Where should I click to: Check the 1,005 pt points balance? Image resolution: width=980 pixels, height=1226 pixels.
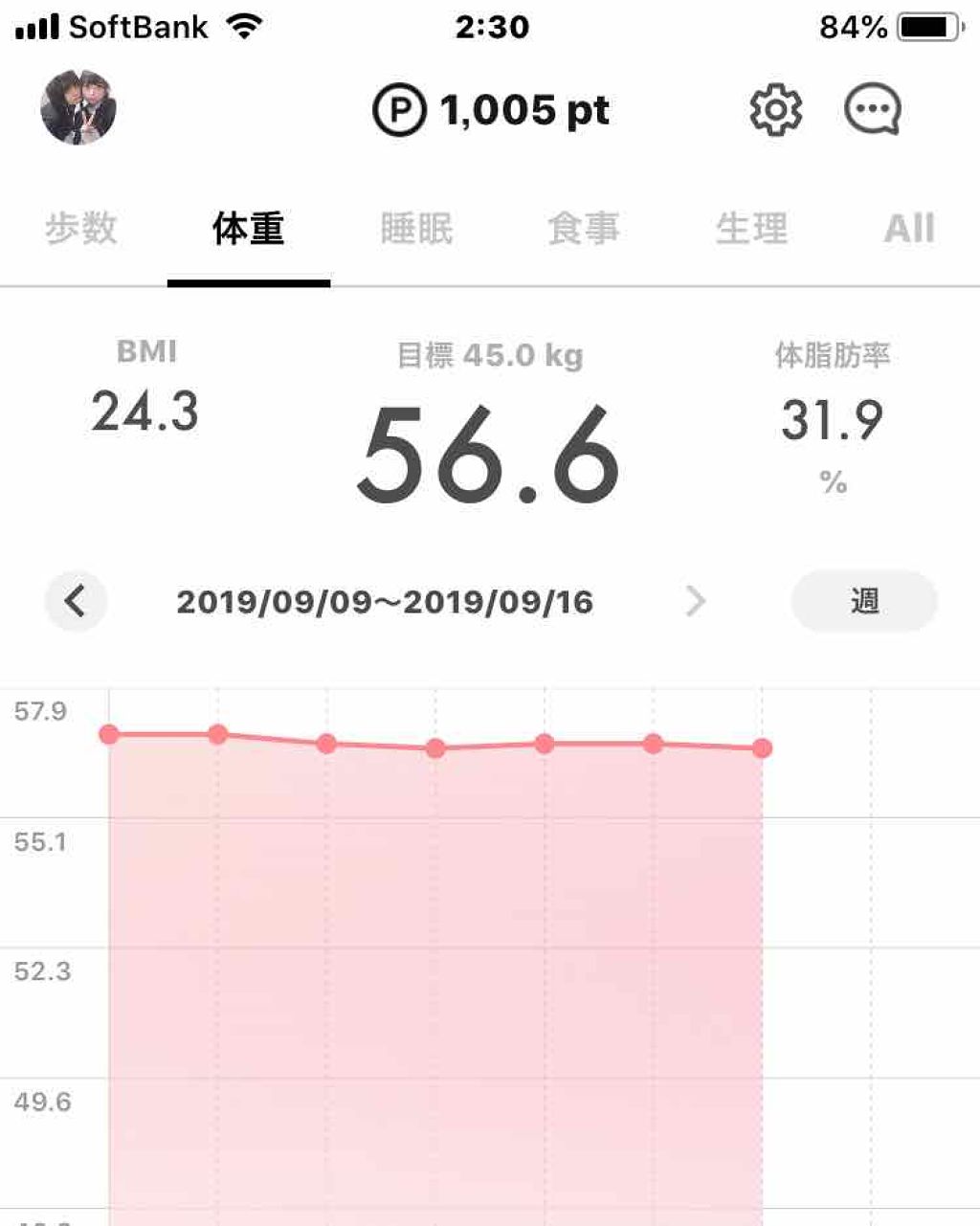[492, 111]
